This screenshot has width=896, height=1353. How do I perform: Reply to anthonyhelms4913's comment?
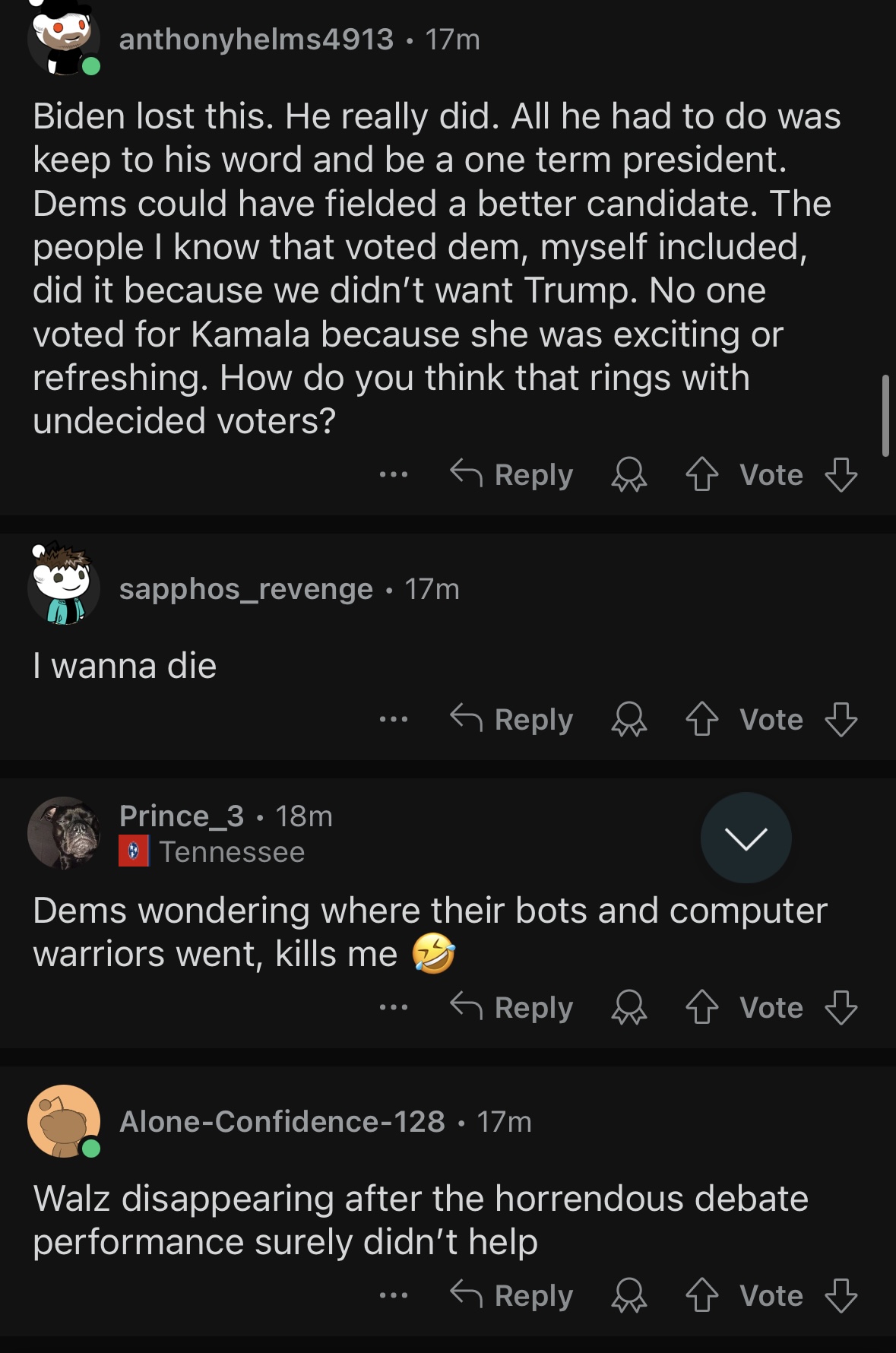click(x=511, y=475)
